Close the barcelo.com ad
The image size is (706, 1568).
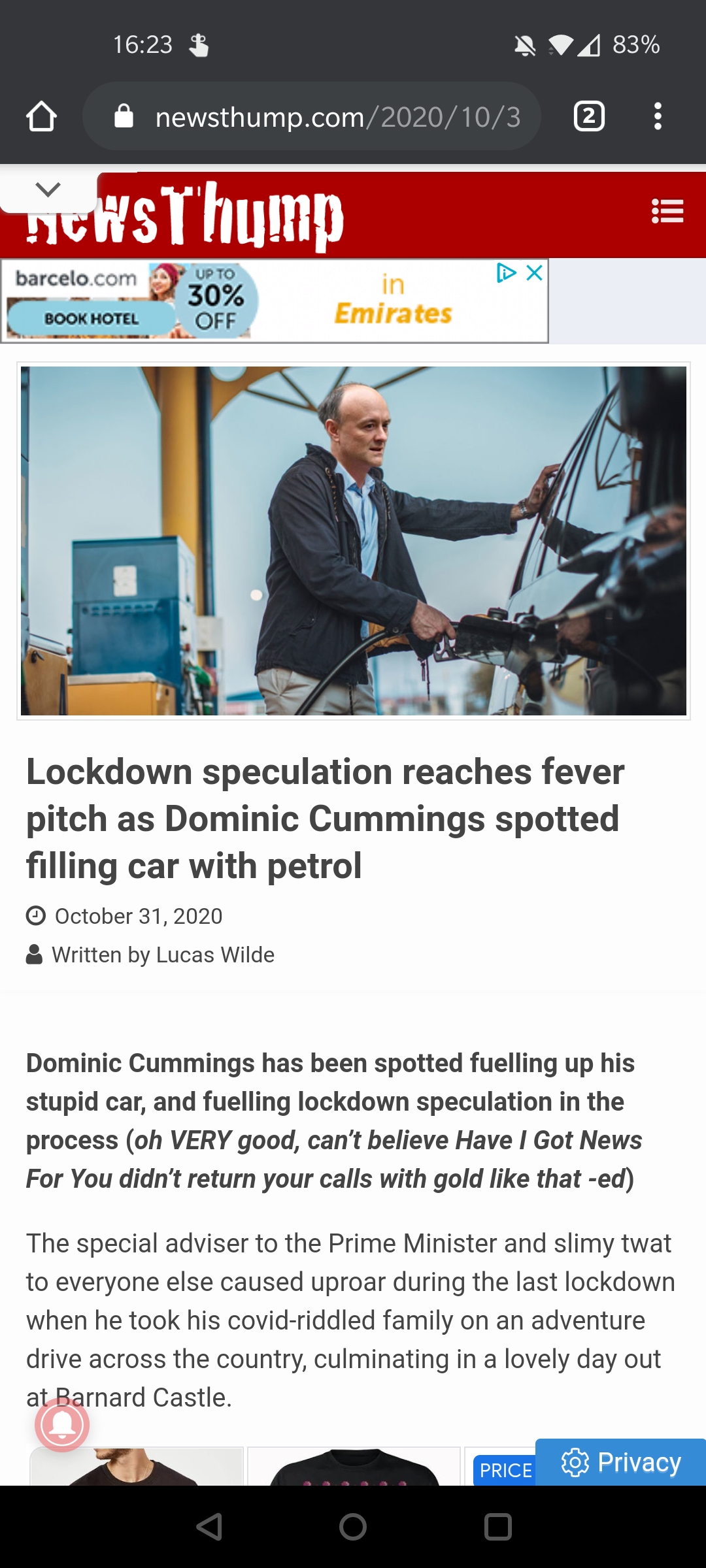[535, 273]
